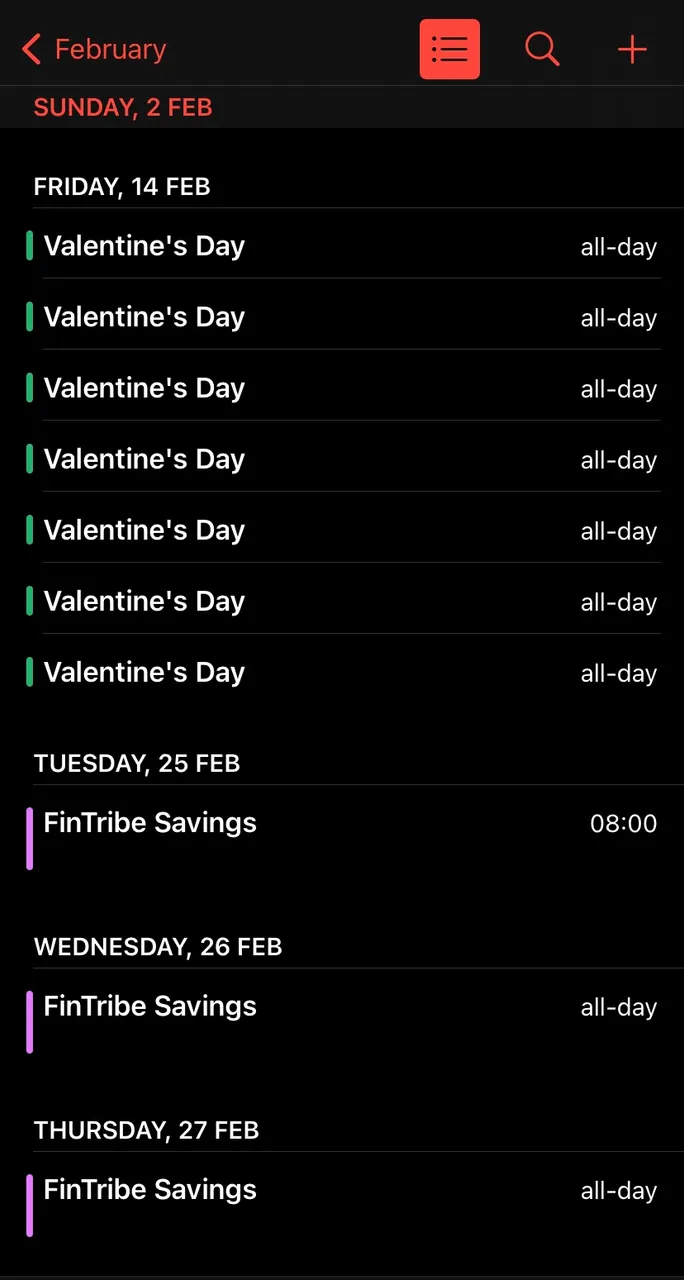Open calendar search

click(542, 49)
